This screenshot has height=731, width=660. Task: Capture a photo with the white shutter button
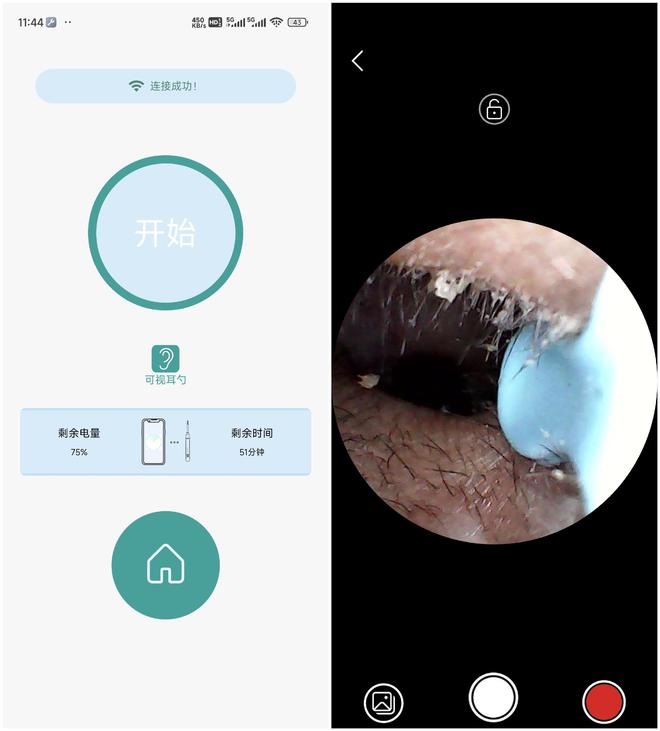point(493,698)
